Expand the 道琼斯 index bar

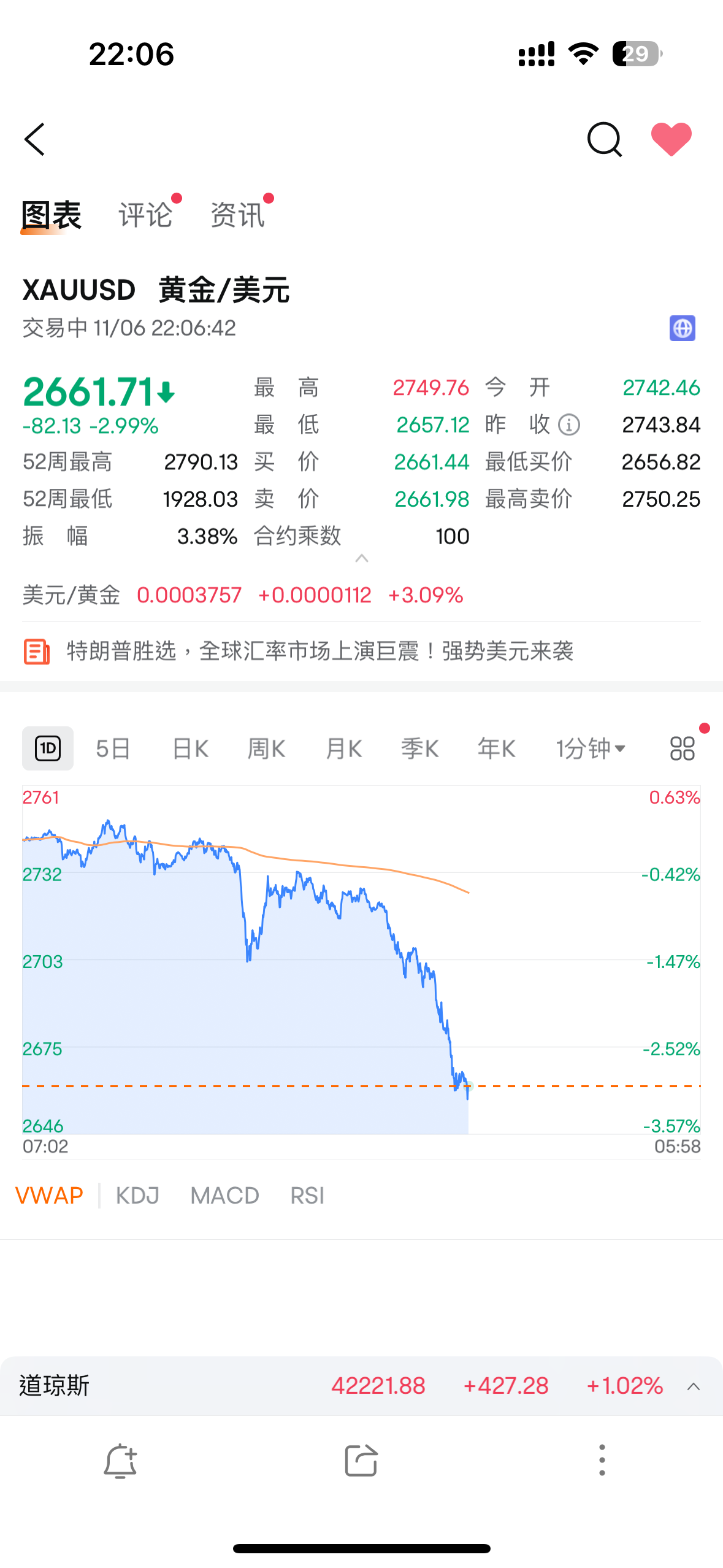coord(694,1386)
